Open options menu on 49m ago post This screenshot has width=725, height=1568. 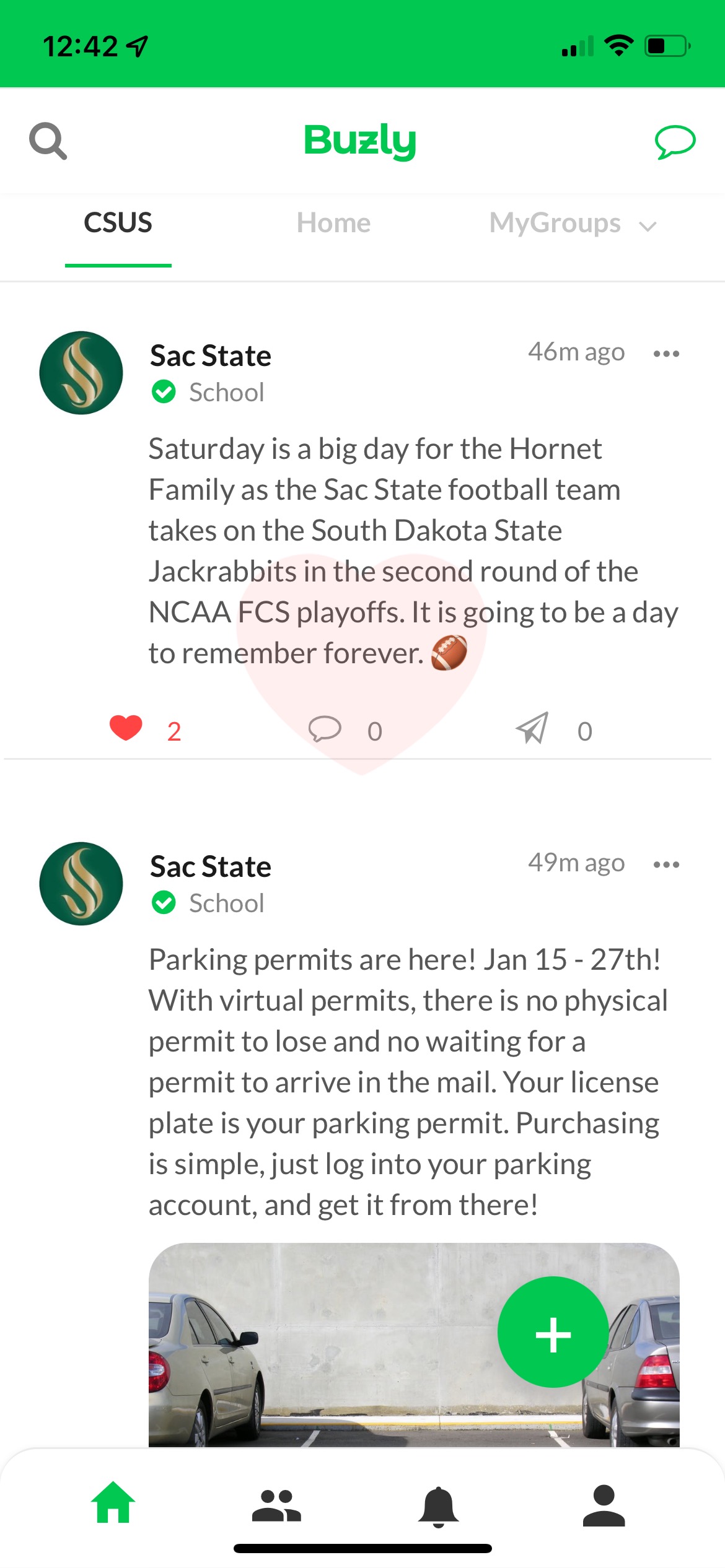(x=666, y=865)
